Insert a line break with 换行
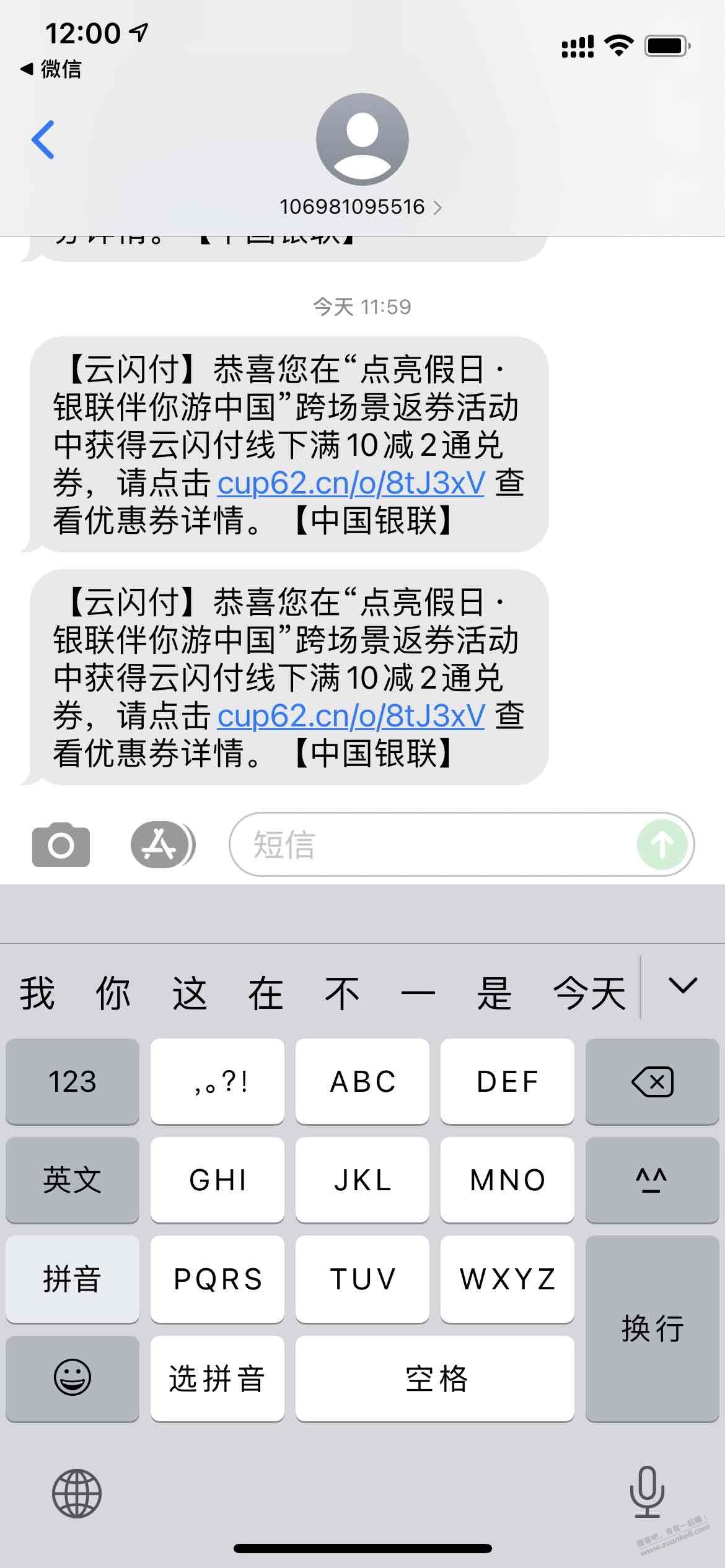725x1568 pixels. [652, 1328]
